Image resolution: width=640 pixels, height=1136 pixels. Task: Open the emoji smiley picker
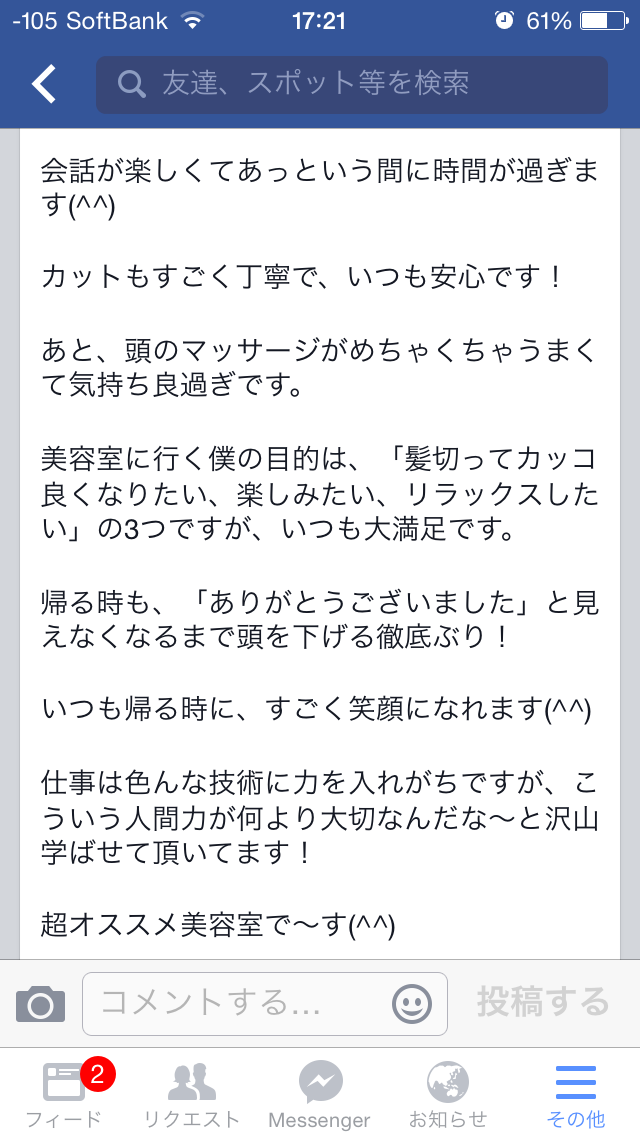pyautogui.click(x=412, y=1003)
